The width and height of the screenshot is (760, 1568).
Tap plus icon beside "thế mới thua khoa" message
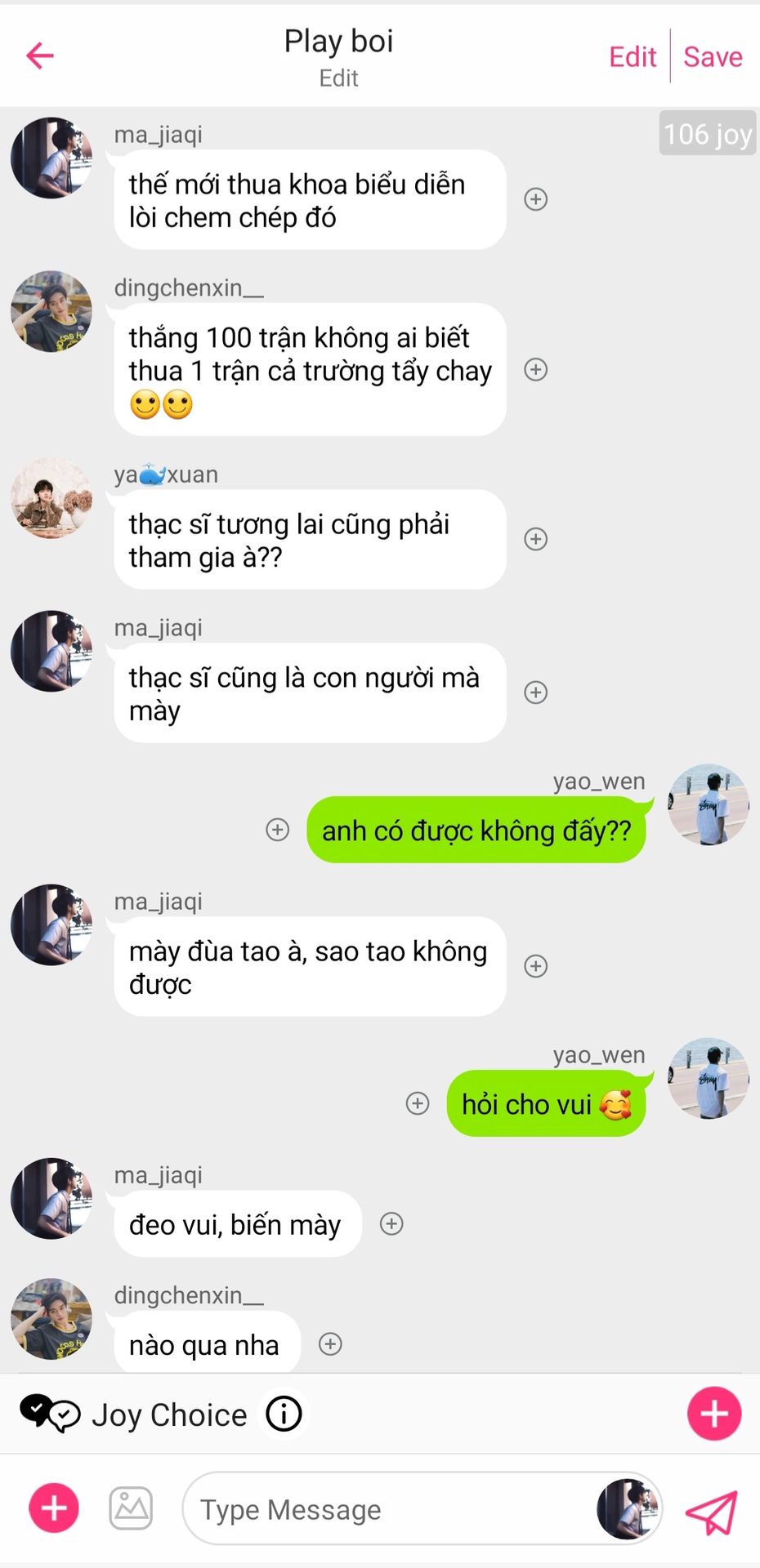click(535, 199)
